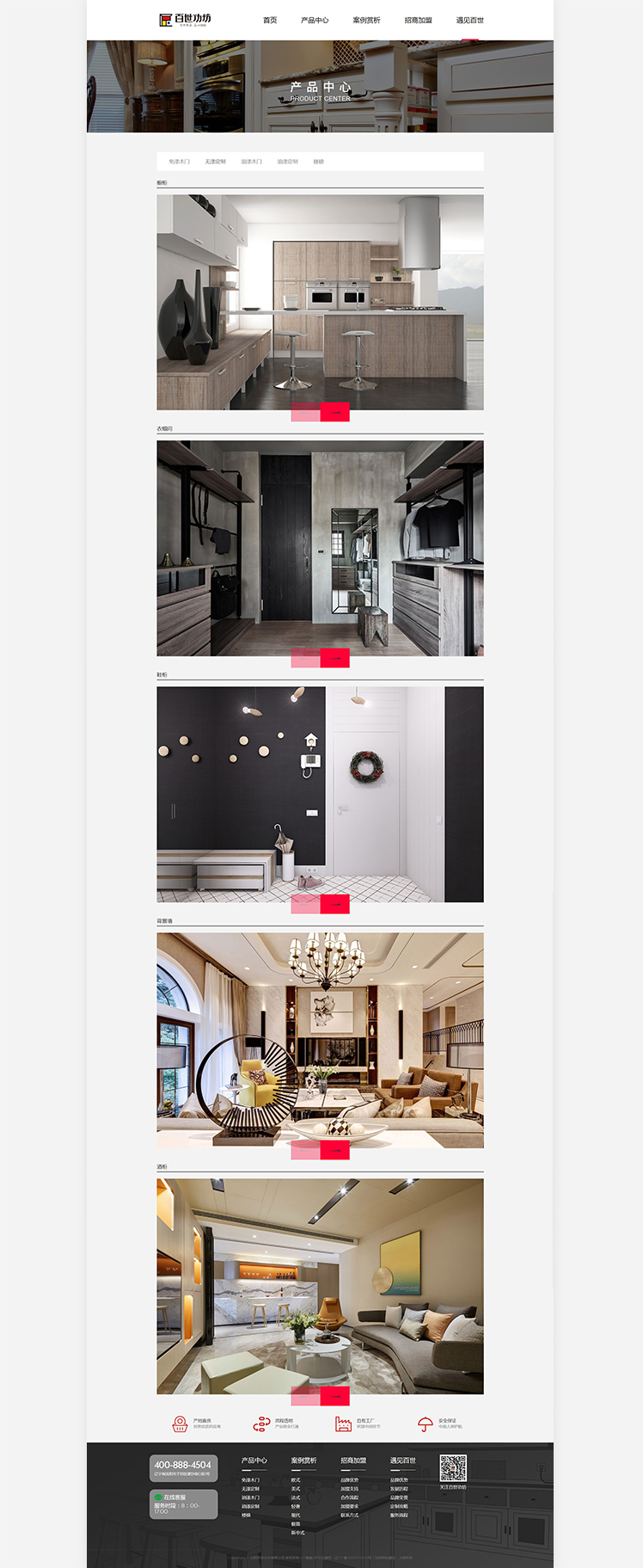Image resolution: width=643 pixels, height=1568 pixels.
Task: Go to 案例赏析 in top navigation
Action: point(366,20)
